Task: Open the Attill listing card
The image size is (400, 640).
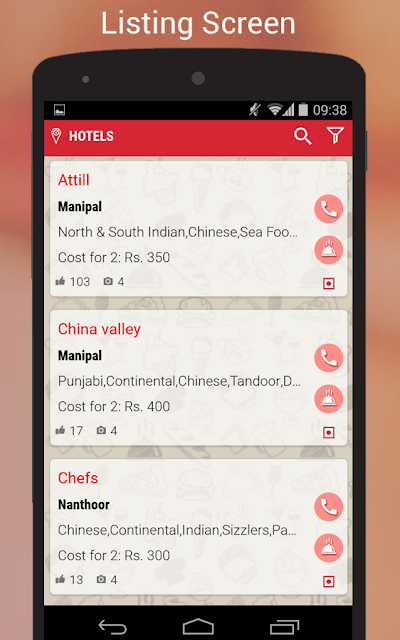Action: [x=198, y=228]
